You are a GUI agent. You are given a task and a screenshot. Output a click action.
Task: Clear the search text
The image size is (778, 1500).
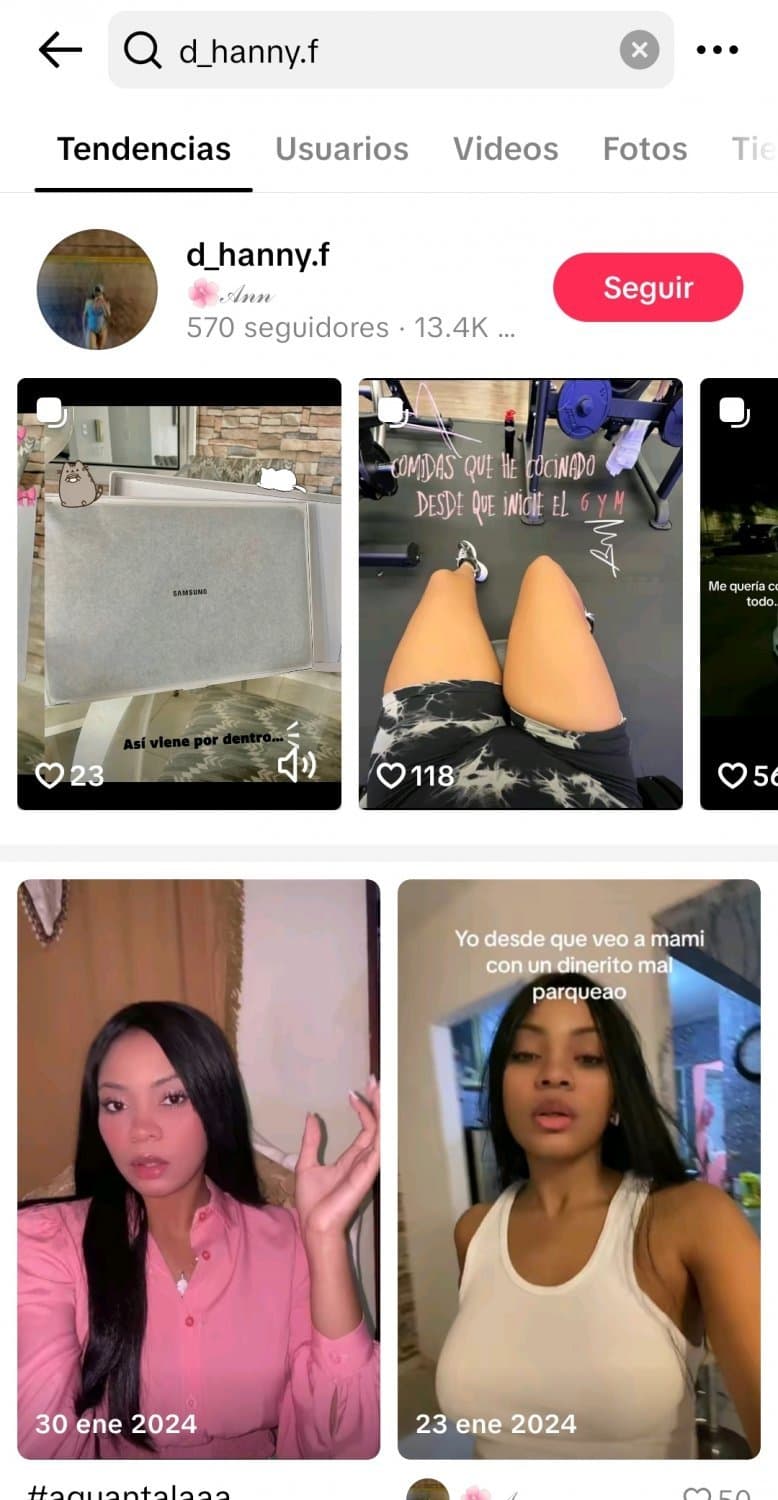tap(639, 50)
